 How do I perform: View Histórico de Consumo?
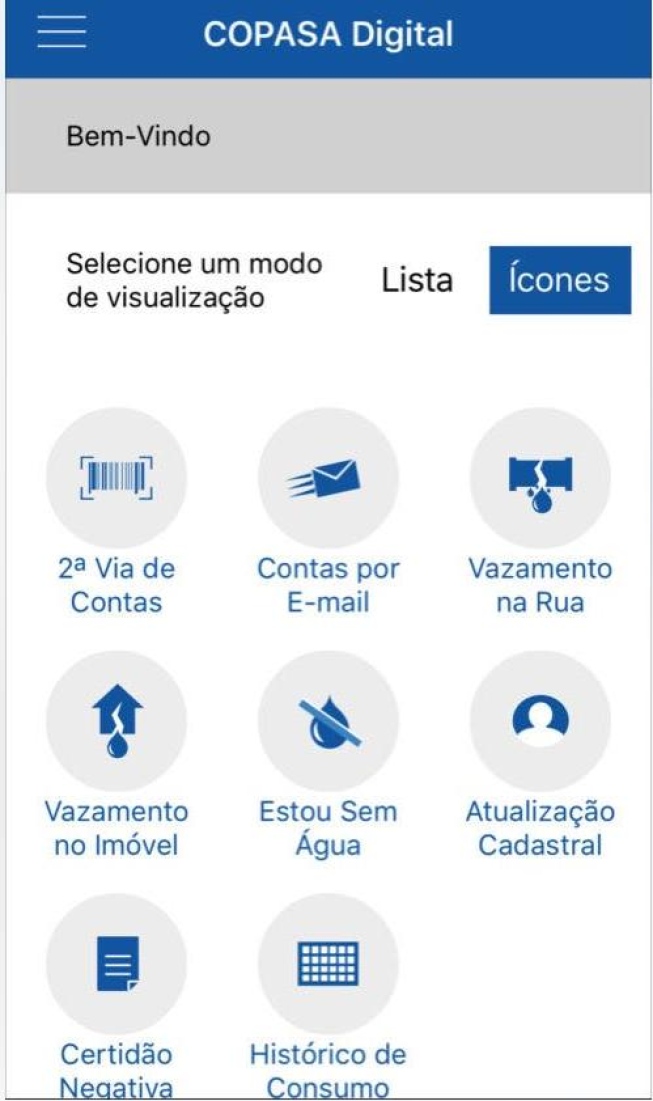pos(328,963)
